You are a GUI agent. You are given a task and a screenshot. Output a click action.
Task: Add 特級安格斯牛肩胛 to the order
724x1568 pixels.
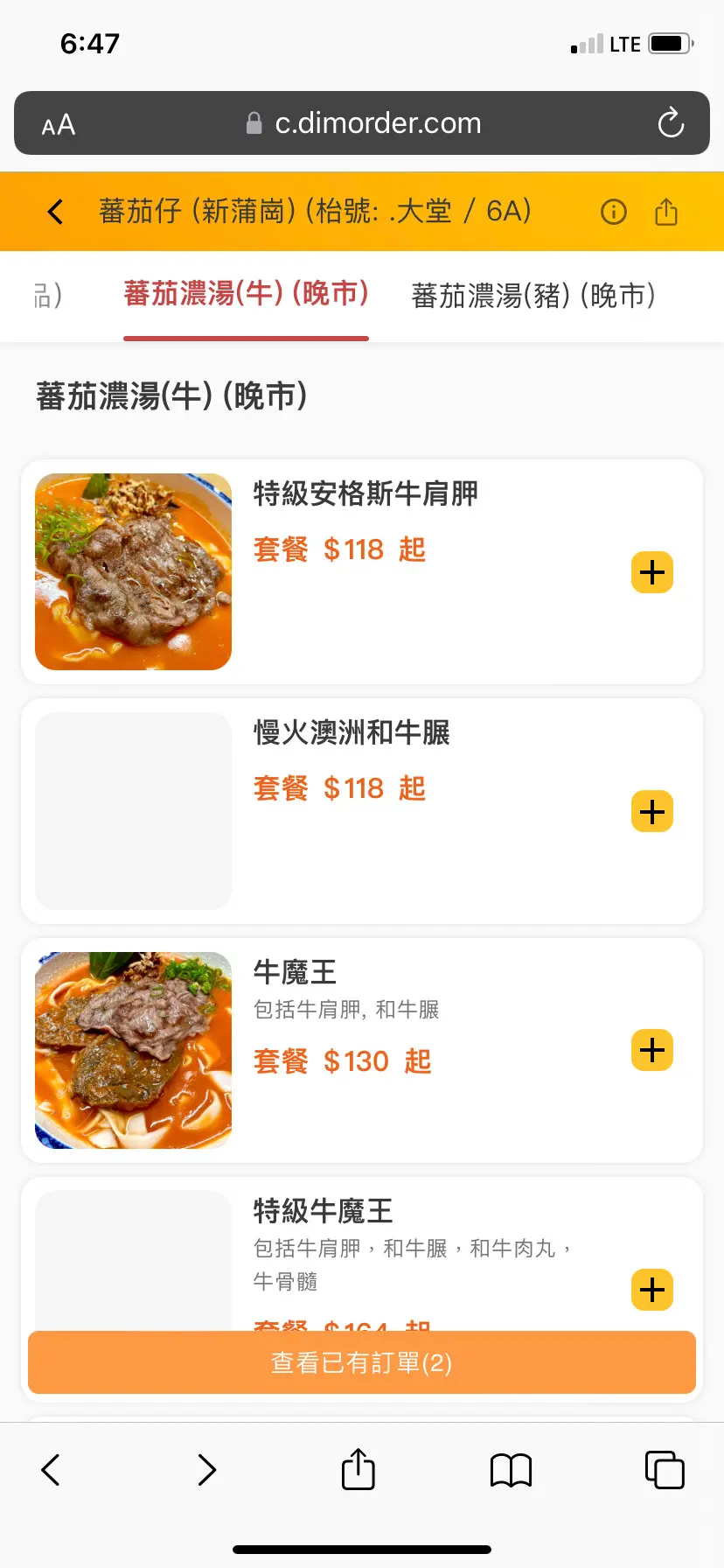(652, 572)
